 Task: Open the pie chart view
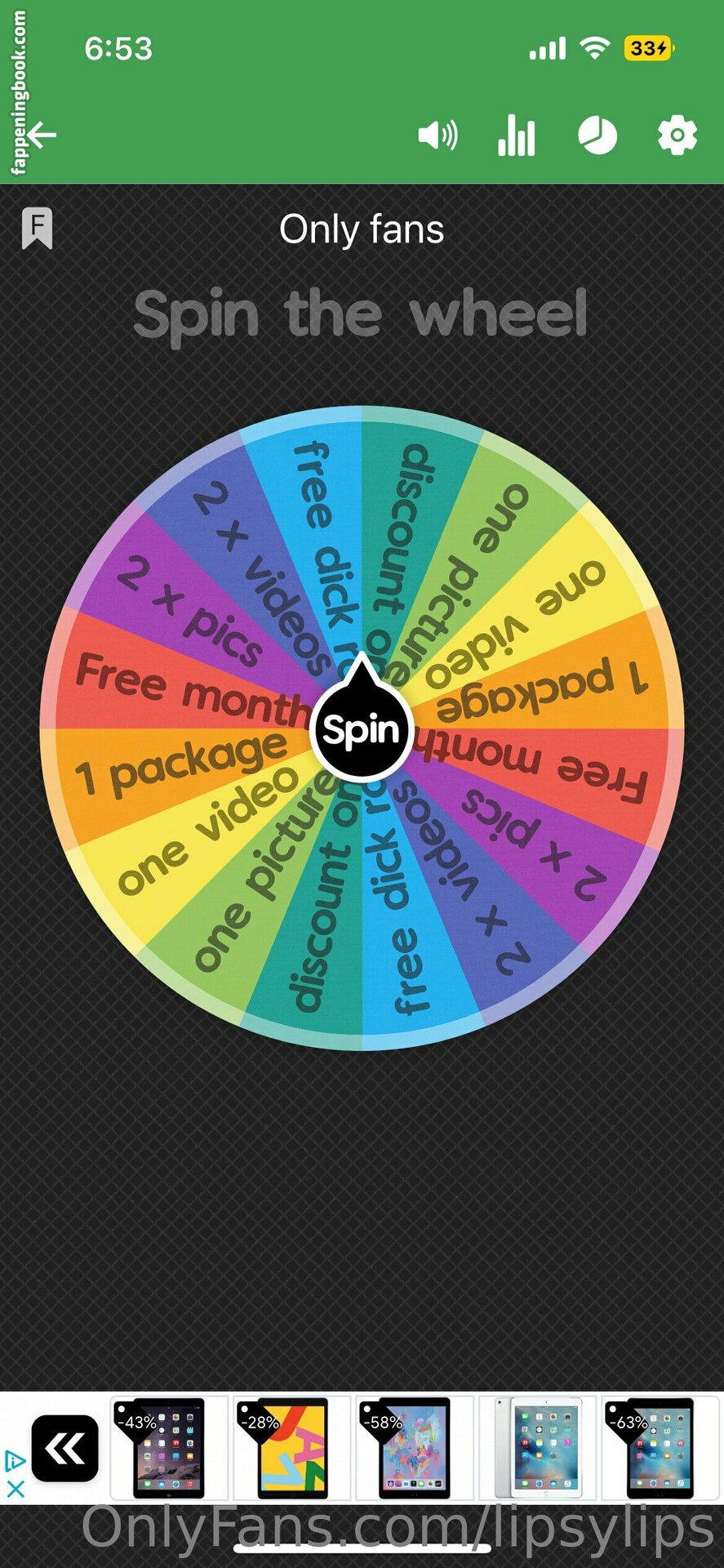[597, 136]
